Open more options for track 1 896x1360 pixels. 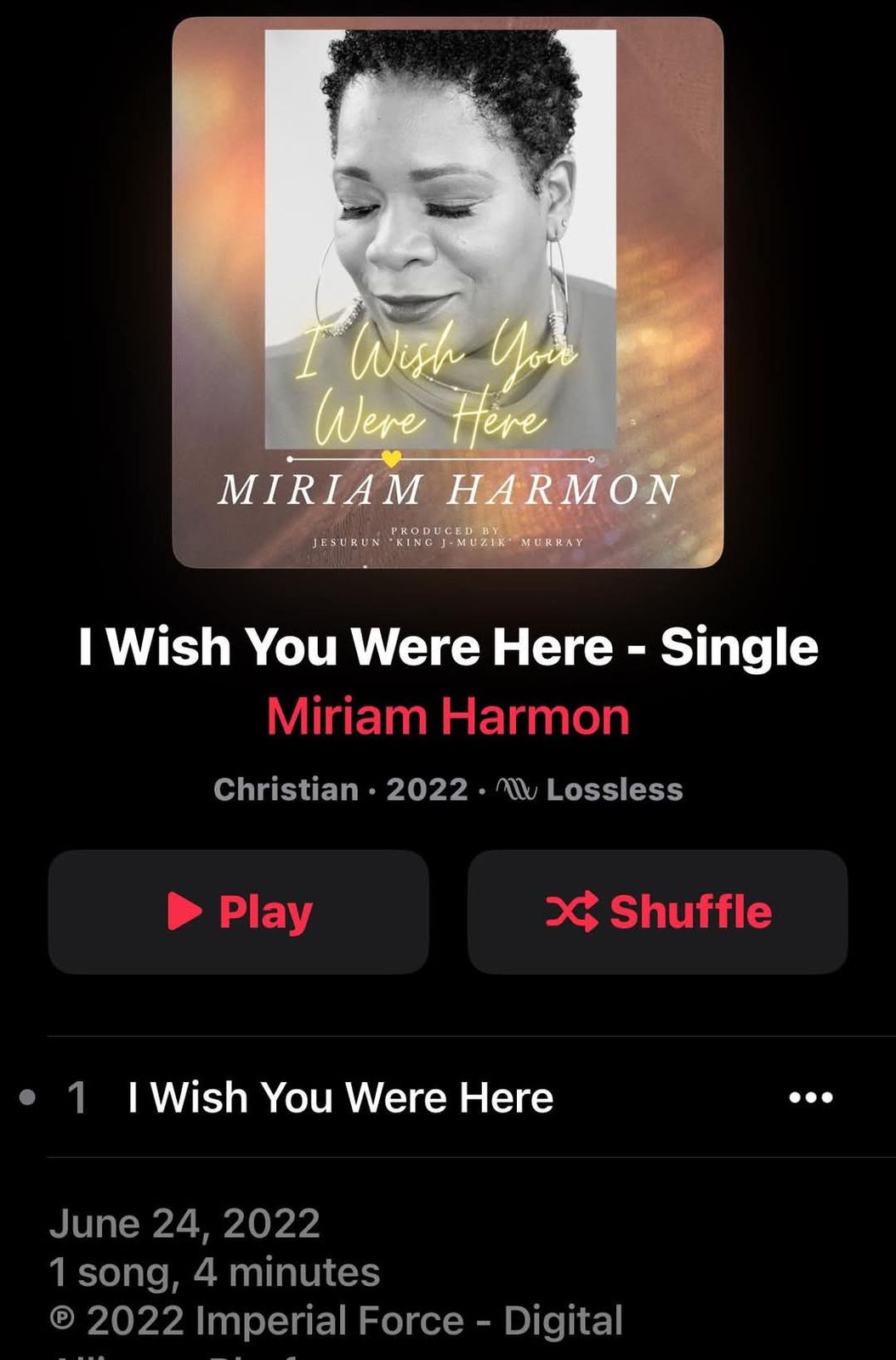click(810, 1097)
